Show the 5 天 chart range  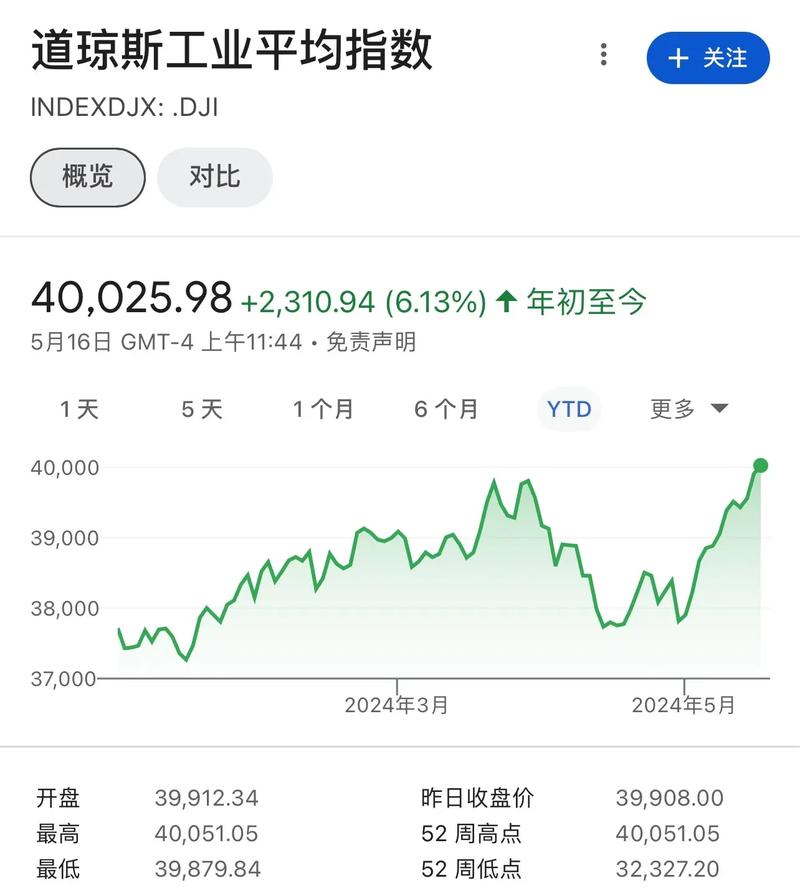pos(202,409)
